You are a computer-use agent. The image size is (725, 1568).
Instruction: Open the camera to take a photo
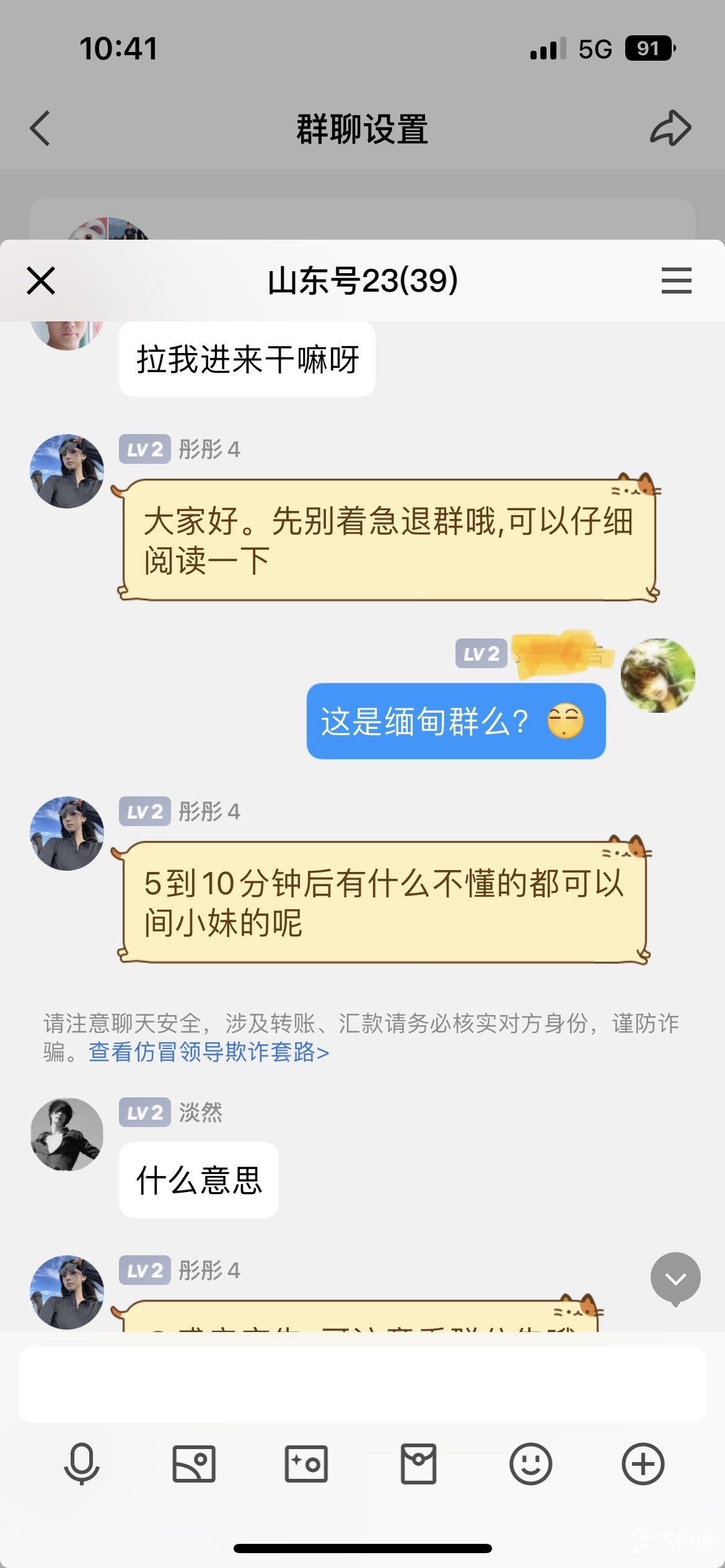click(306, 1464)
